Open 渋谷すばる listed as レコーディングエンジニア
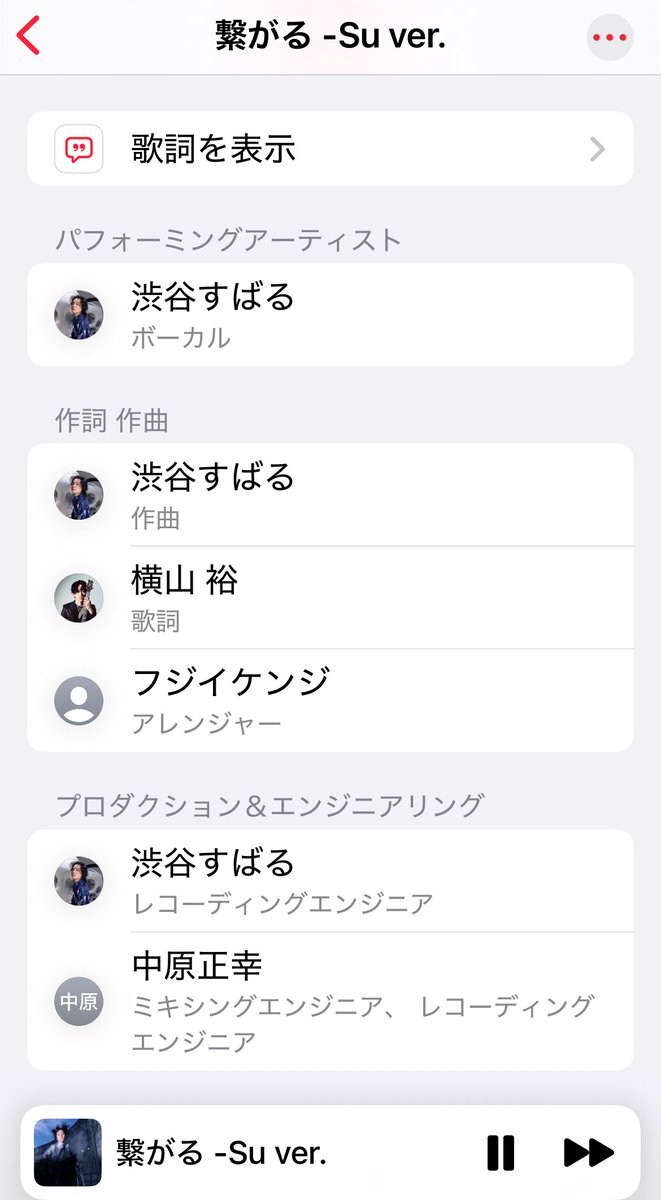This screenshot has height=1200, width=661. 330,880
